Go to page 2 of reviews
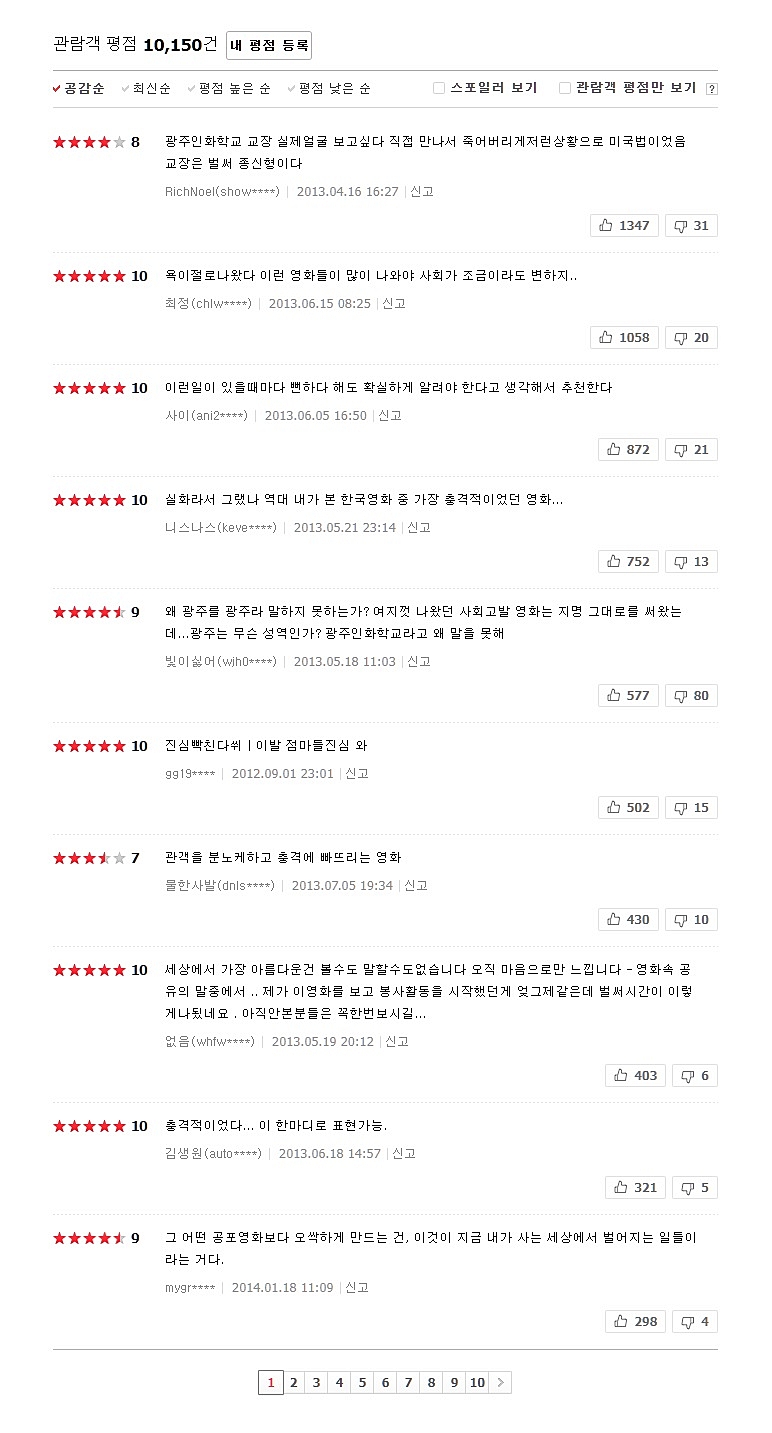 point(294,1383)
